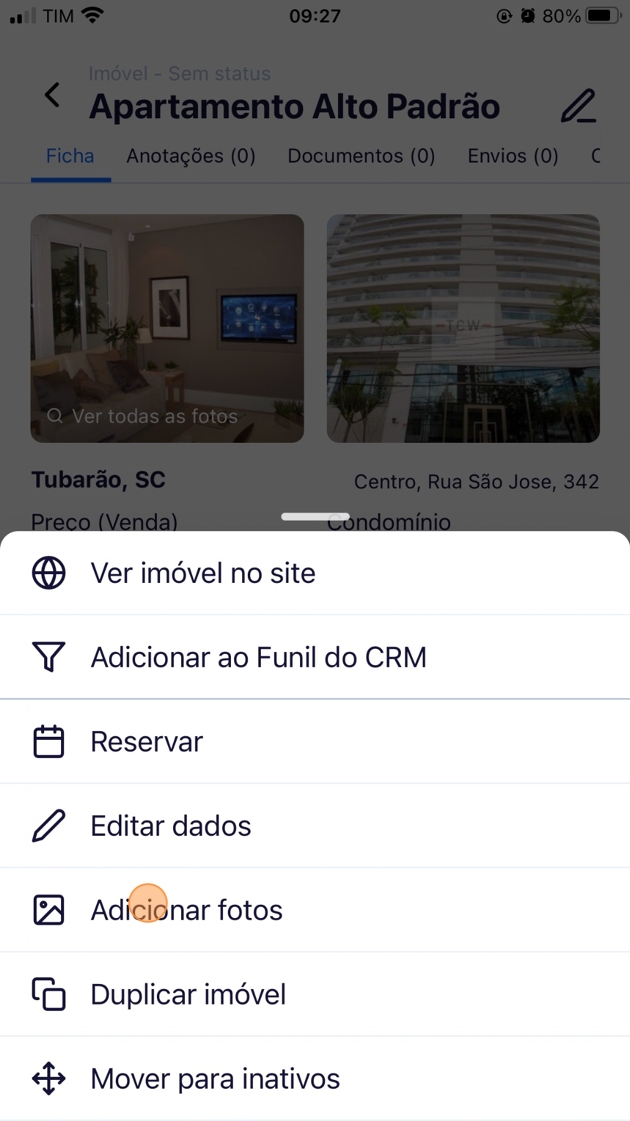Tap 'Duplicar imóvel' in the sheet
630x1121 pixels.
pyautogui.click(x=188, y=995)
